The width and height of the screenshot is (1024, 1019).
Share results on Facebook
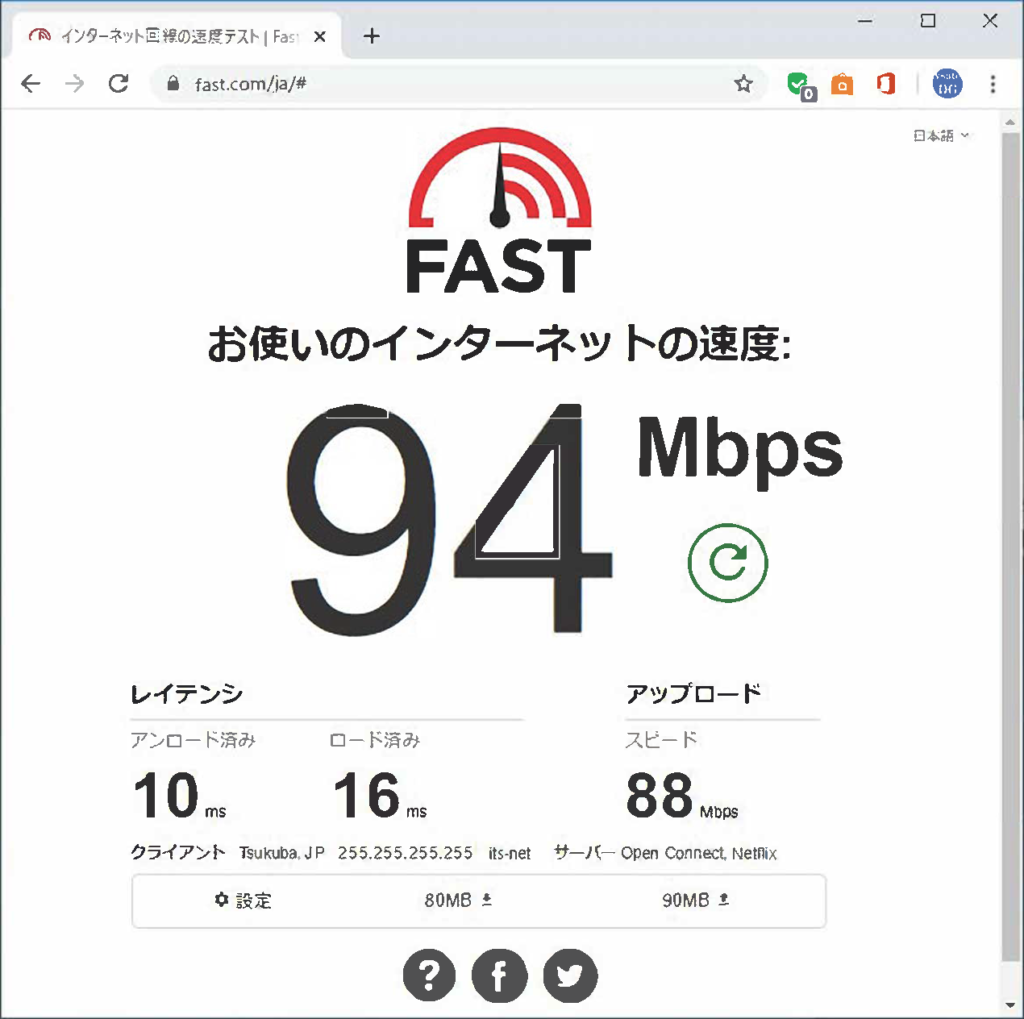coord(499,974)
